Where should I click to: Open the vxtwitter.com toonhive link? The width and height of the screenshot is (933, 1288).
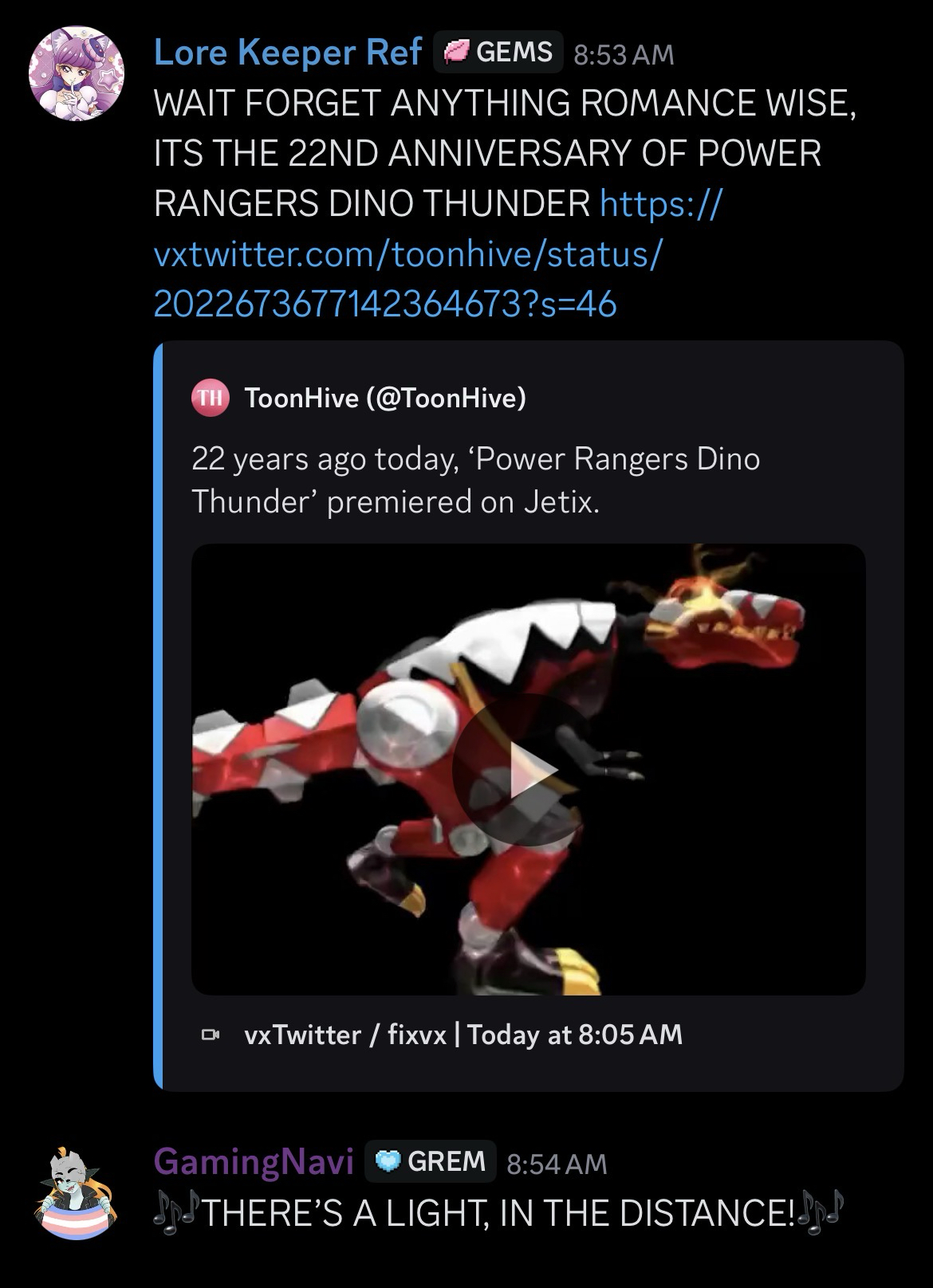(407, 255)
